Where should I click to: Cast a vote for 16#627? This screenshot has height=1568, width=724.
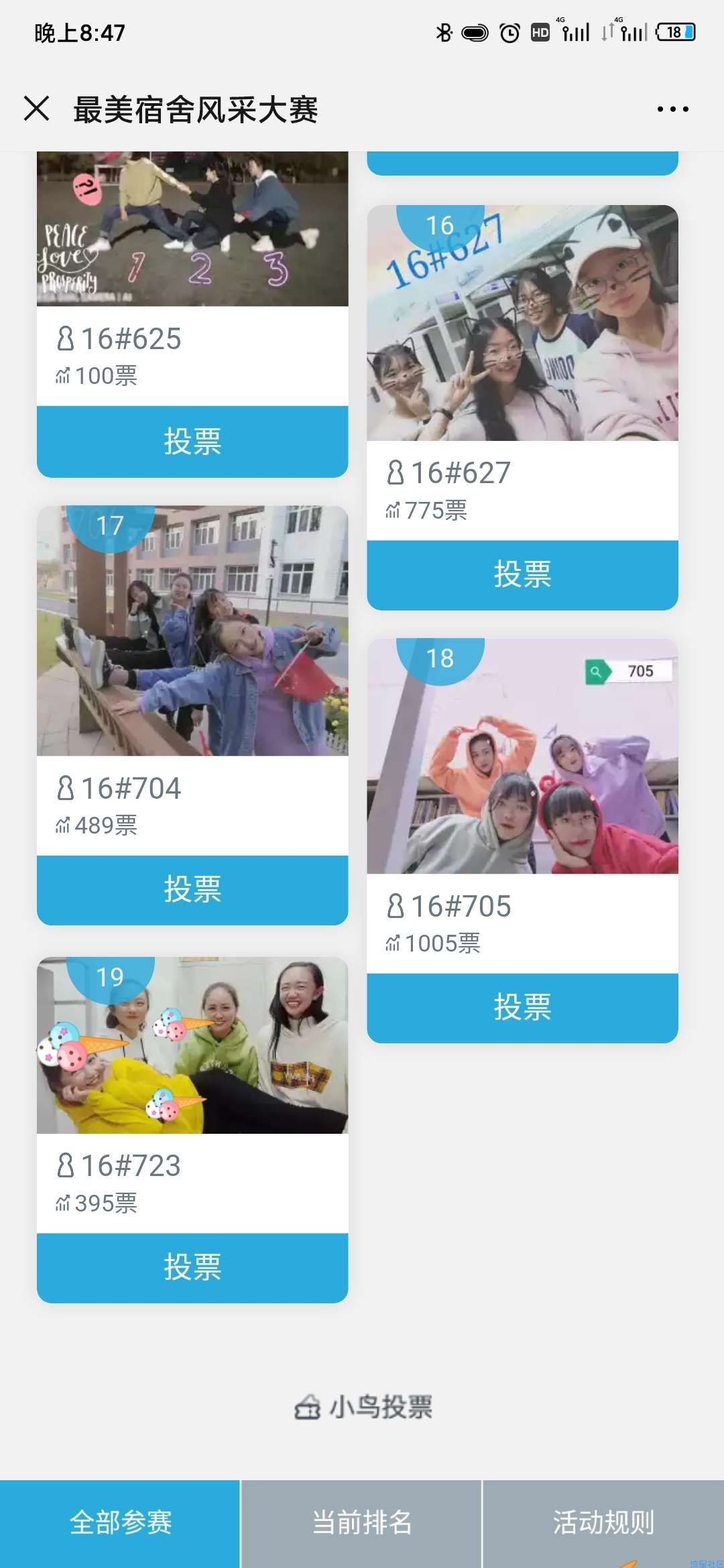[x=522, y=575]
